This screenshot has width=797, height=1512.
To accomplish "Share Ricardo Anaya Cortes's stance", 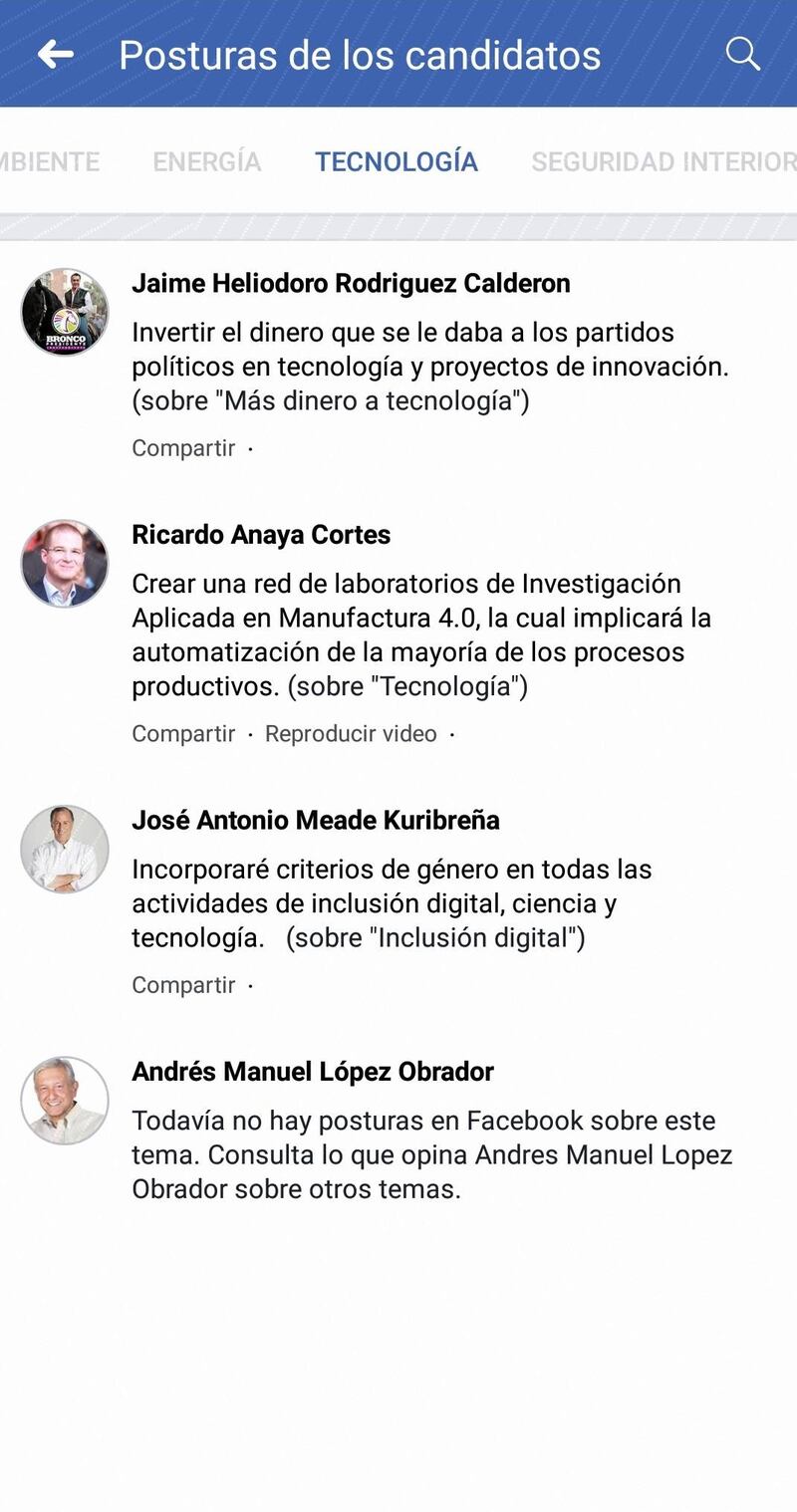I will 183,734.
